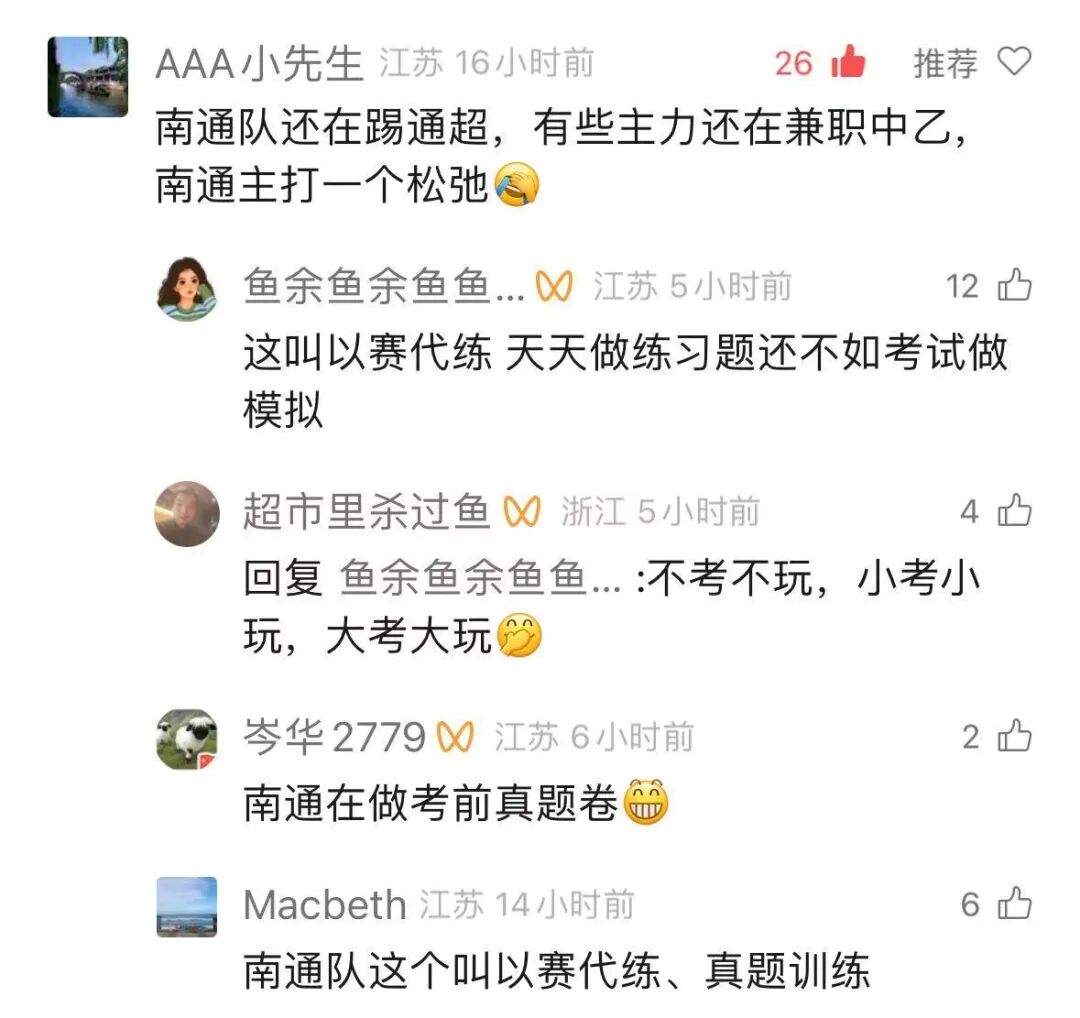Tap username Macbeth
The image size is (1080, 1018).
coord(324,906)
